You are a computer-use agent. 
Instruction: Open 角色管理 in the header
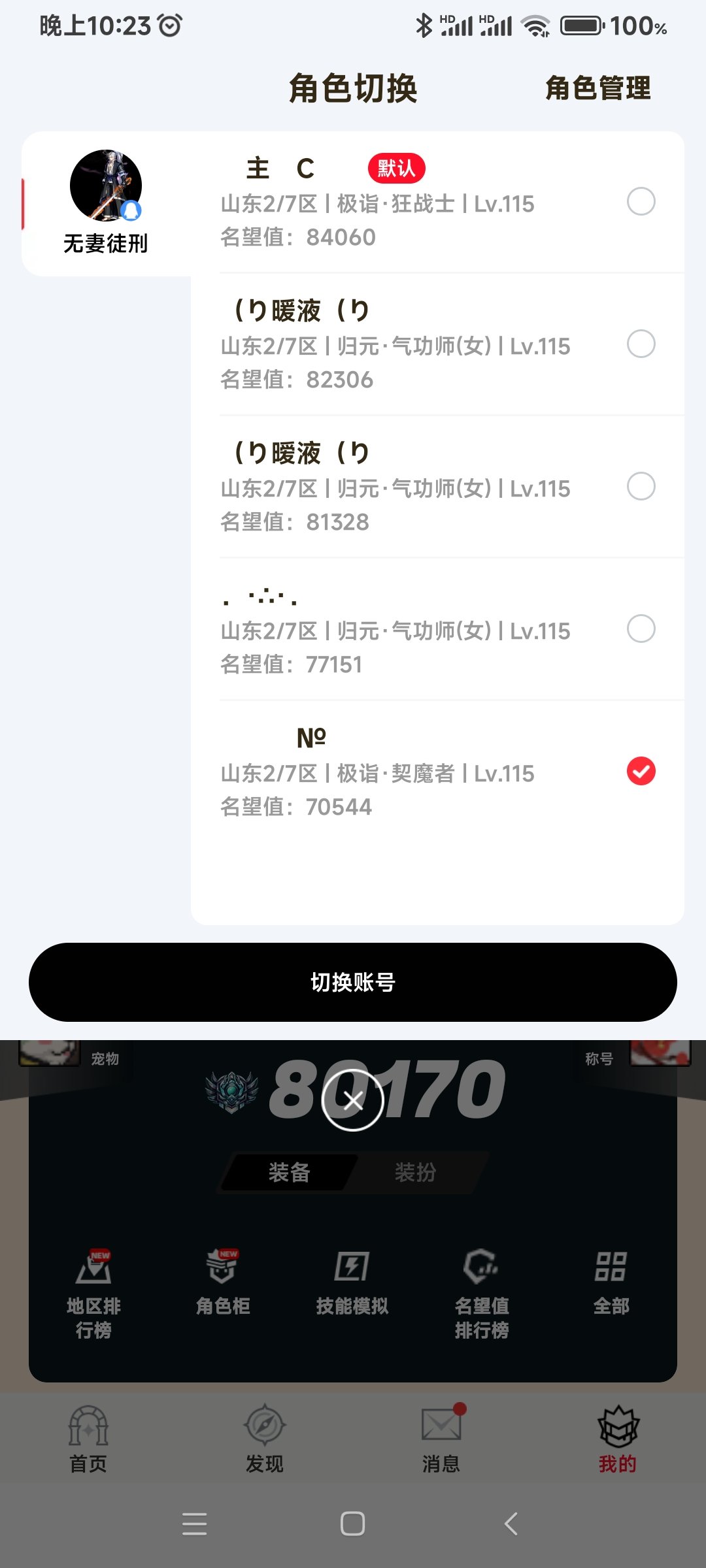[597, 88]
